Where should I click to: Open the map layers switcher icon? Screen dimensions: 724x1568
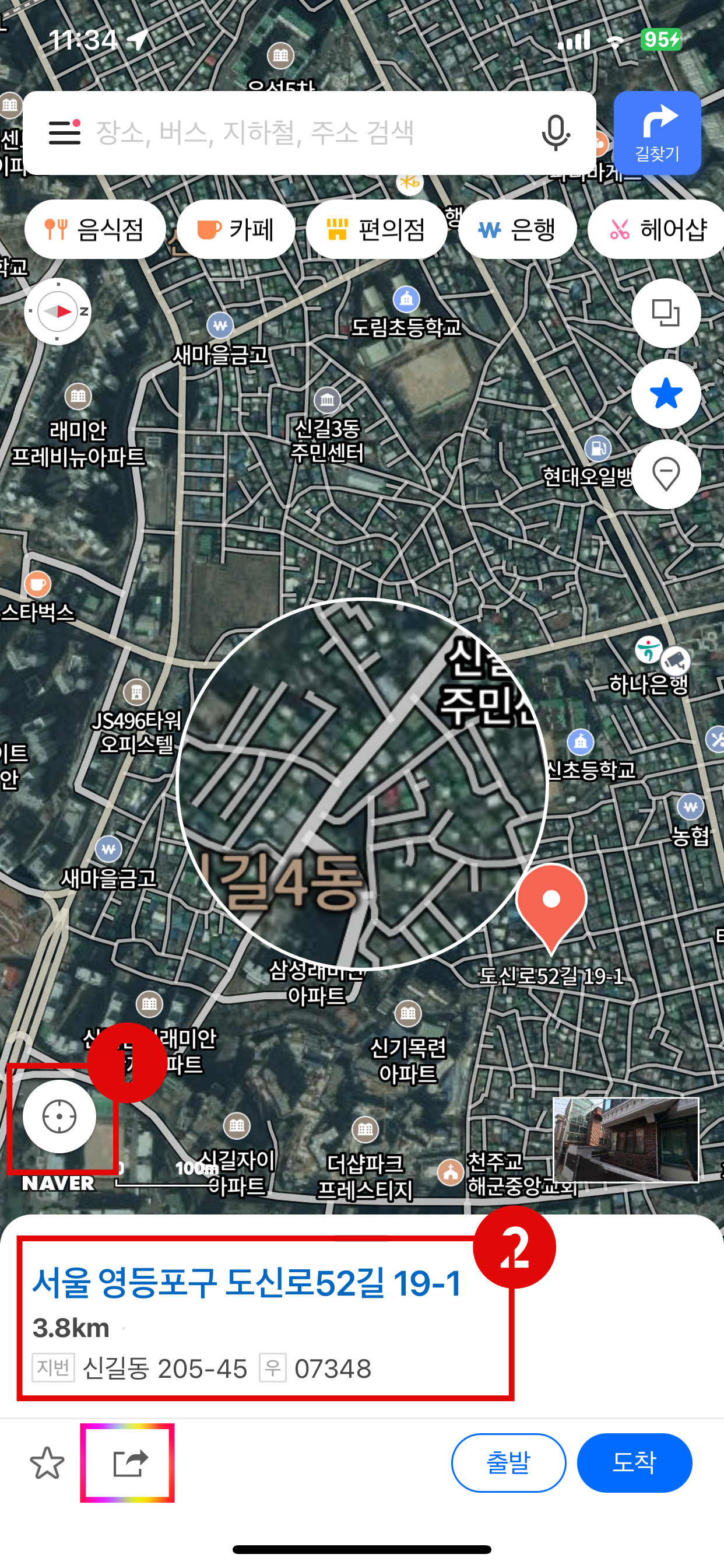[665, 313]
